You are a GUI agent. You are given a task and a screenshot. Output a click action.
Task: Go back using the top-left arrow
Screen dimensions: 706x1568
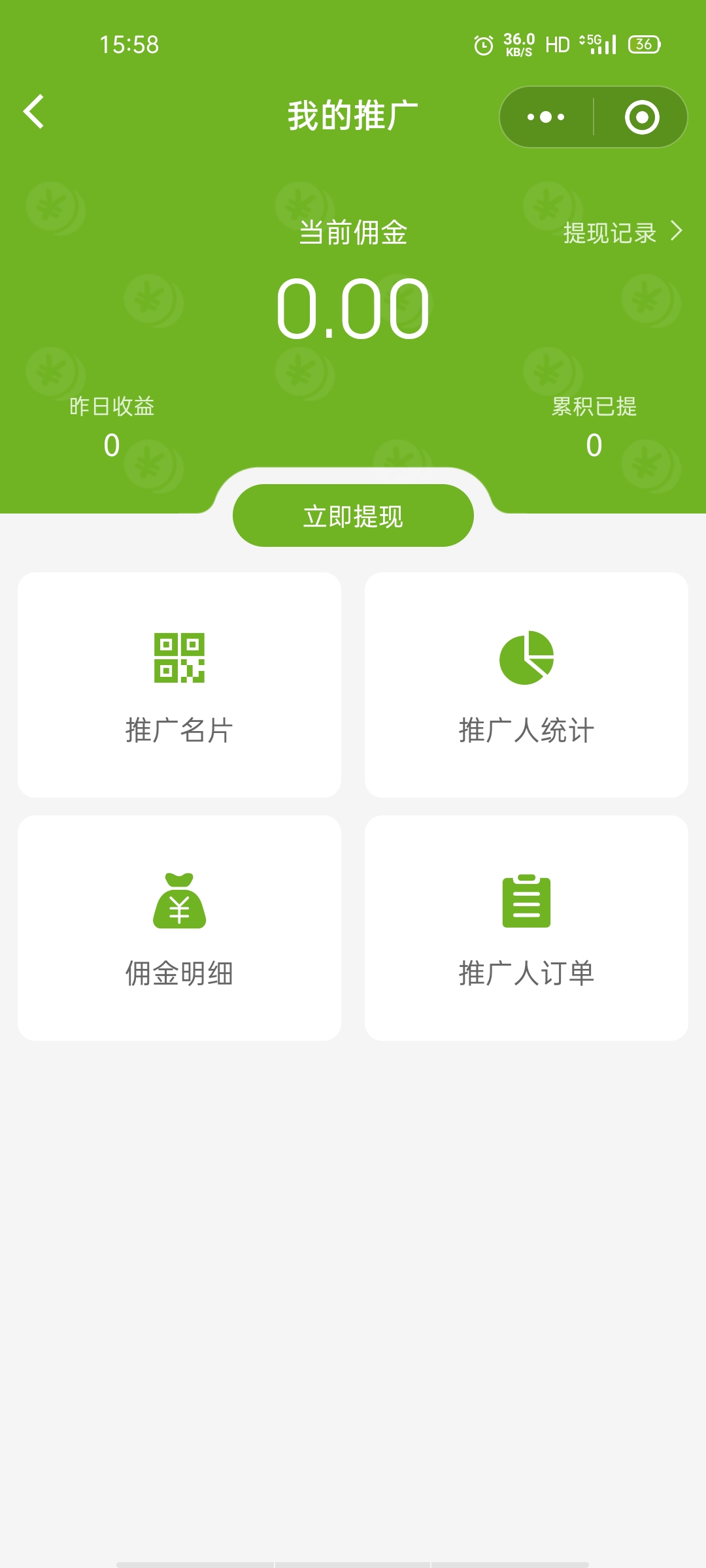pyautogui.click(x=34, y=112)
